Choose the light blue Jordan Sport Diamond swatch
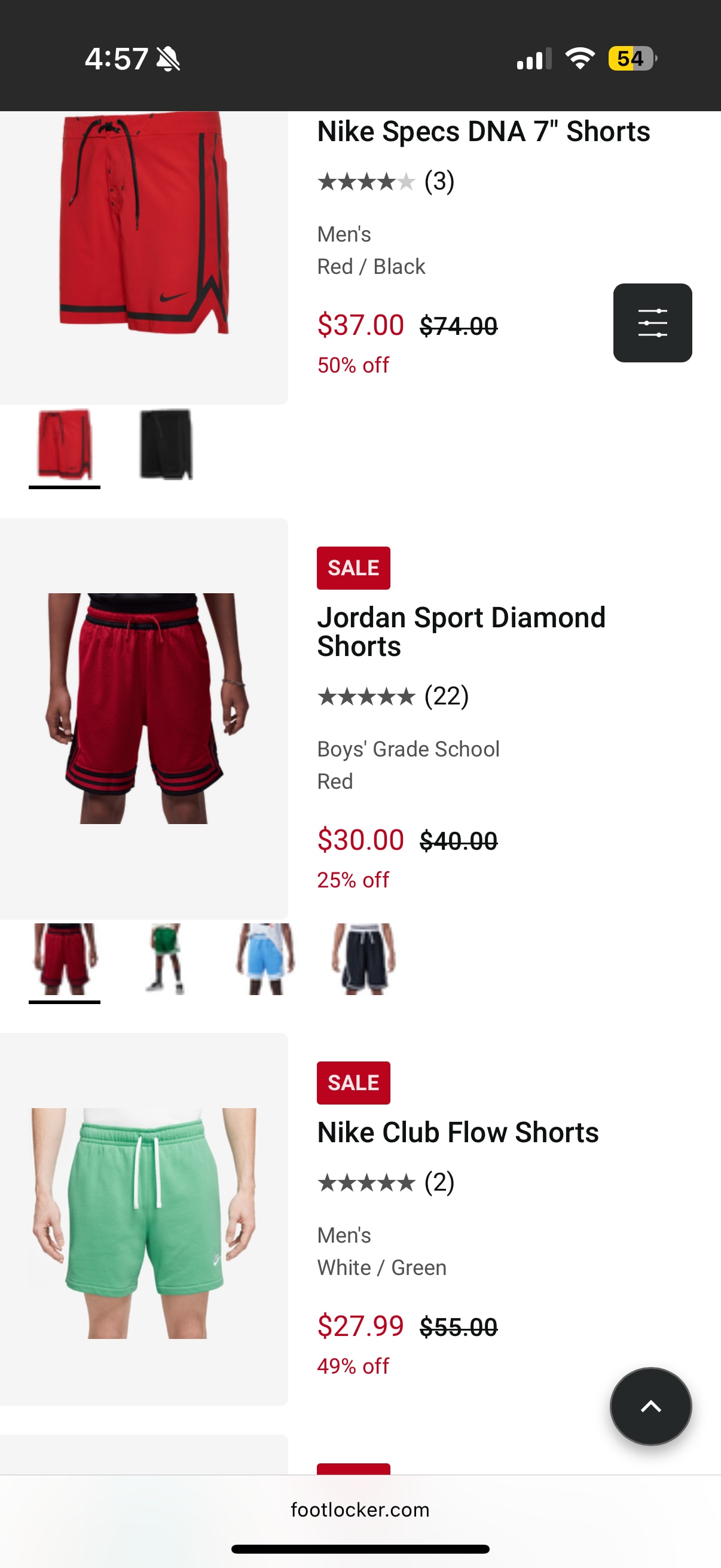Image resolution: width=721 pixels, height=1568 pixels. [265, 959]
